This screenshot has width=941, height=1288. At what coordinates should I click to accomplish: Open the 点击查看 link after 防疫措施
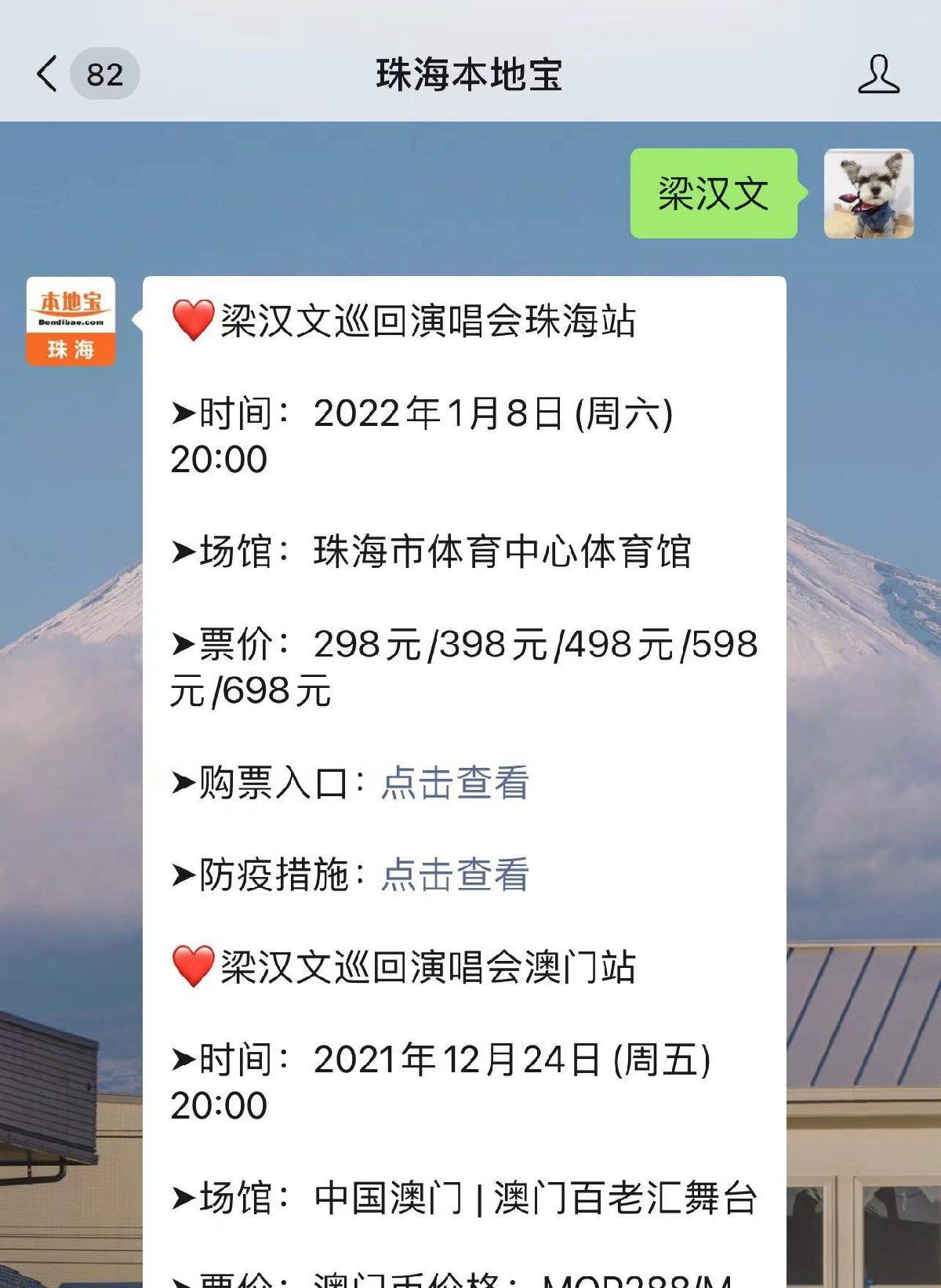coord(455,875)
